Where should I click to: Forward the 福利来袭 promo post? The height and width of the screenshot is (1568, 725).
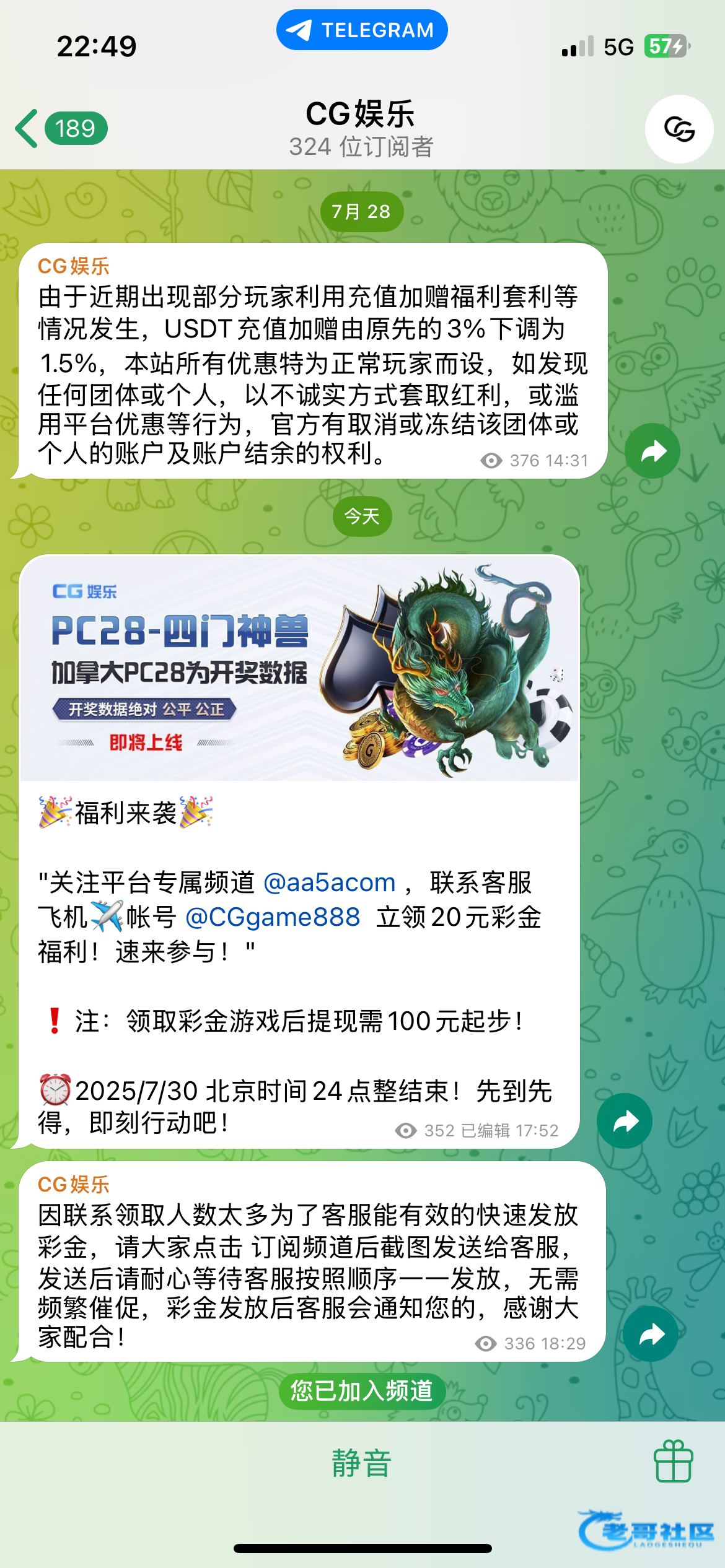[x=624, y=1121]
